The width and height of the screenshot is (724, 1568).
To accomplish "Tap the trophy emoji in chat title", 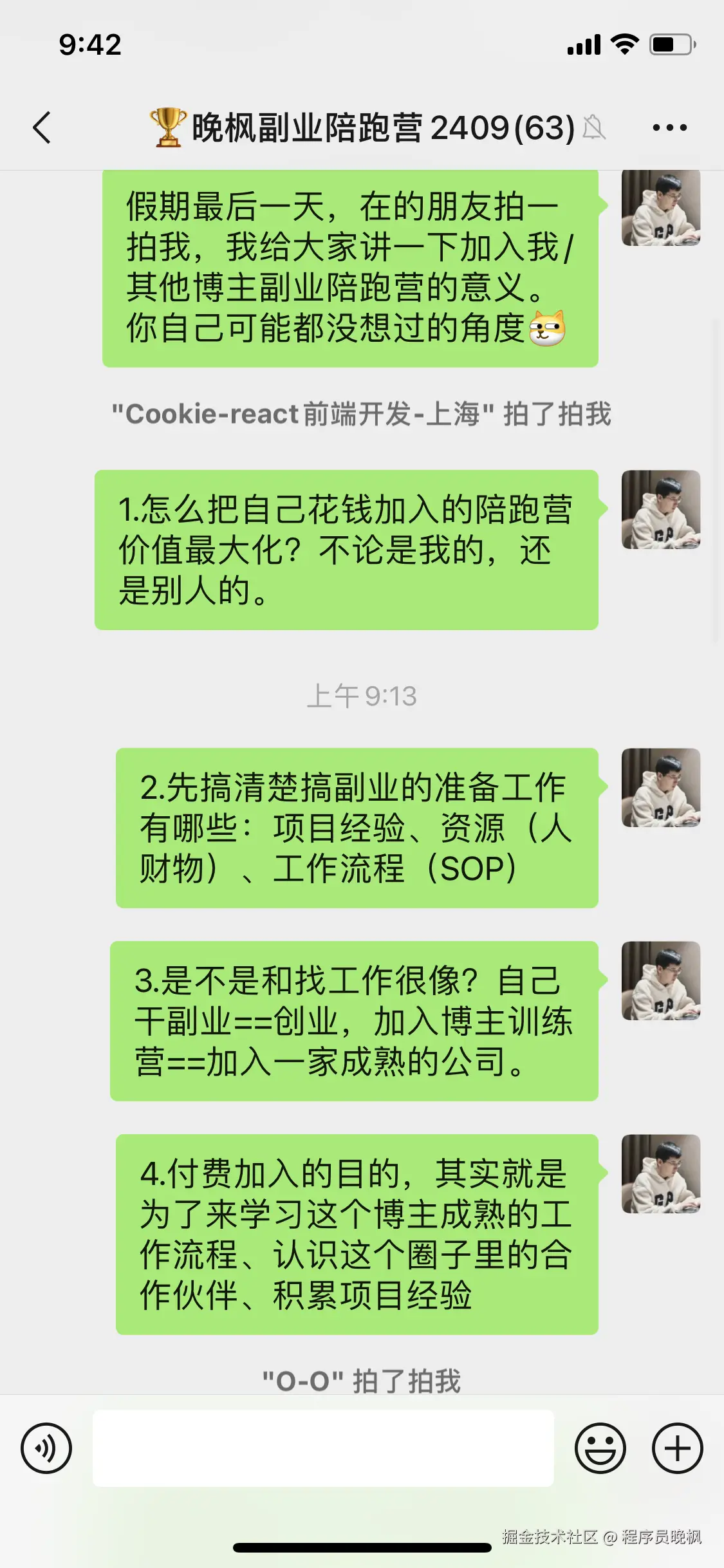I will click(x=166, y=127).
